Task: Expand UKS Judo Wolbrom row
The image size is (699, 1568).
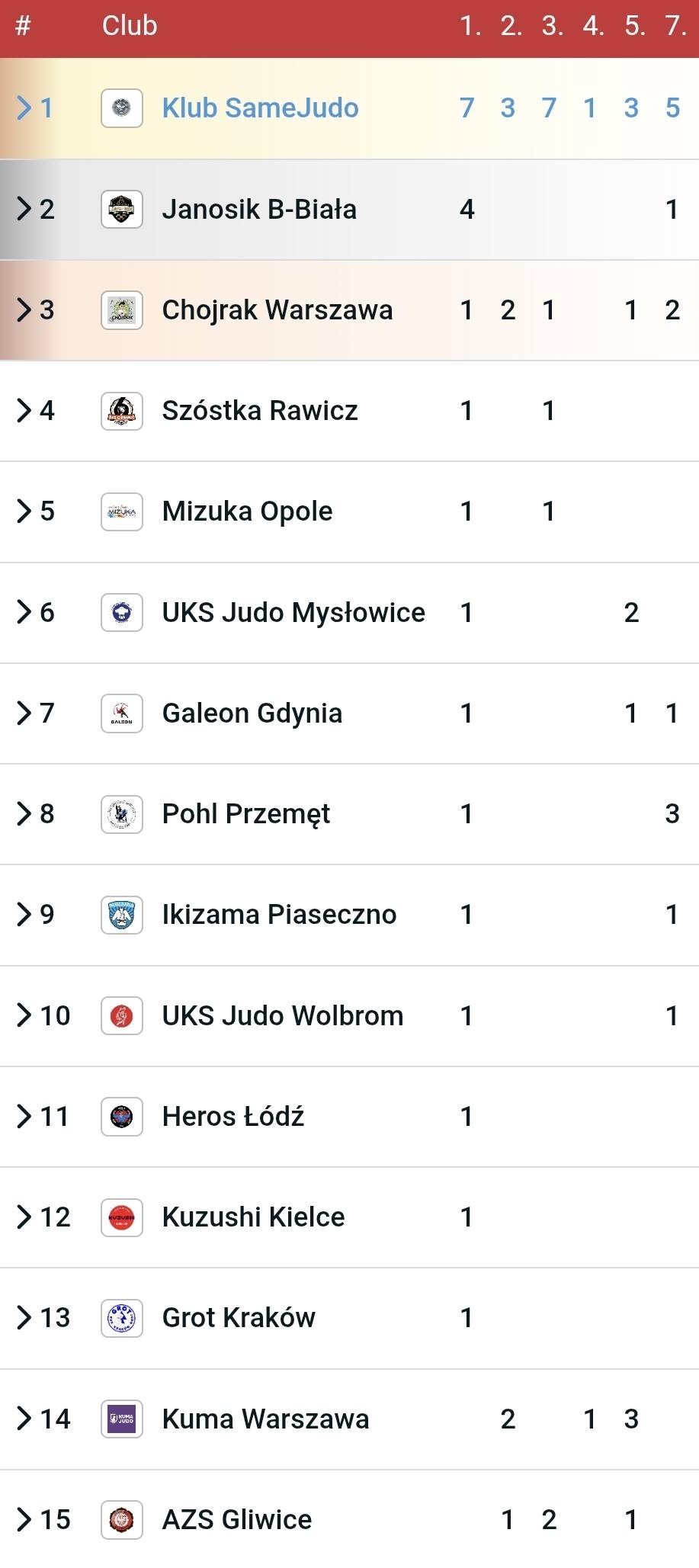Action: click(24, 1015)
